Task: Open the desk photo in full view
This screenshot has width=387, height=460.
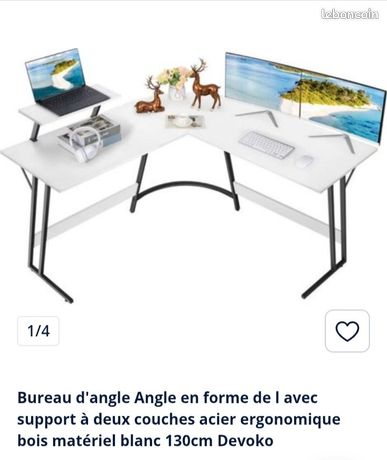Action: pos(193,173)
